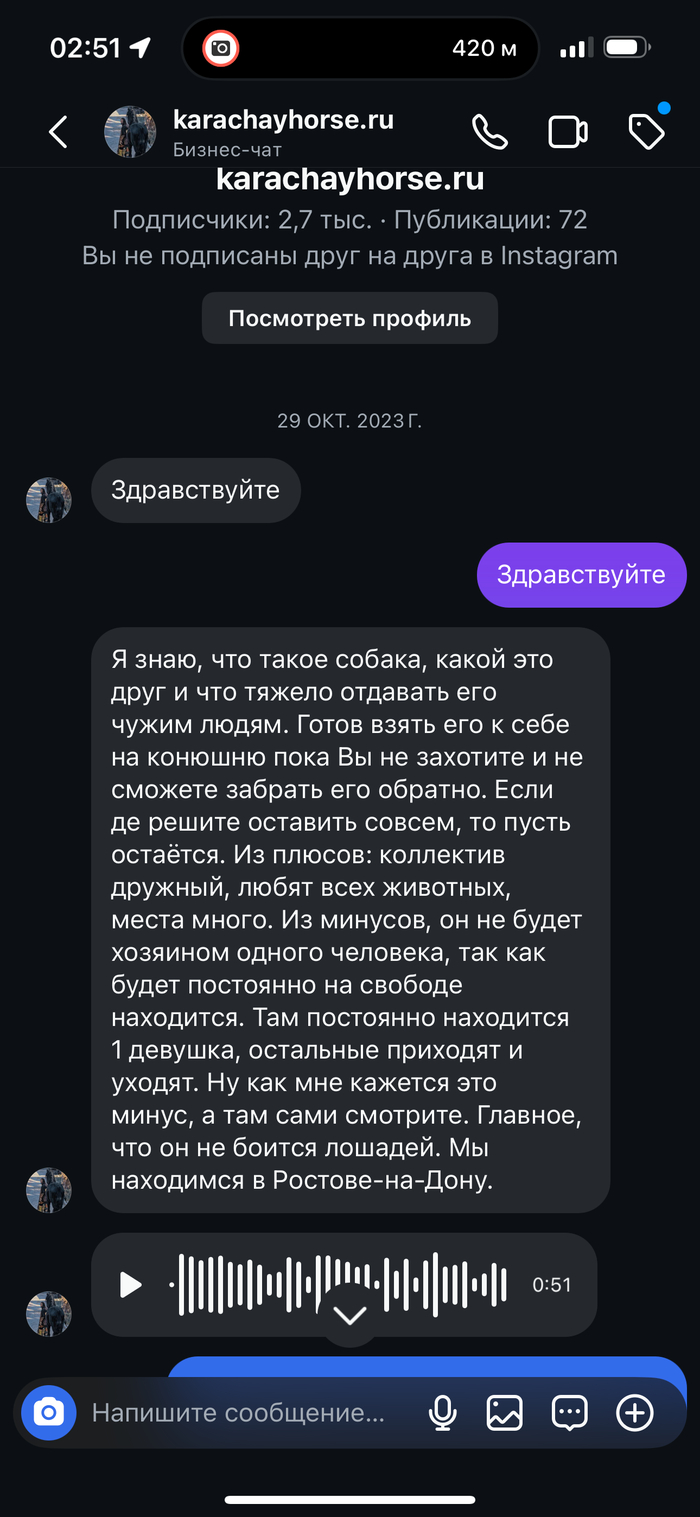Jump to latest messages with the down arrow
The width and height of the screenshot is (700, 1517).
pyautogui.click(x=349, y=1315)
